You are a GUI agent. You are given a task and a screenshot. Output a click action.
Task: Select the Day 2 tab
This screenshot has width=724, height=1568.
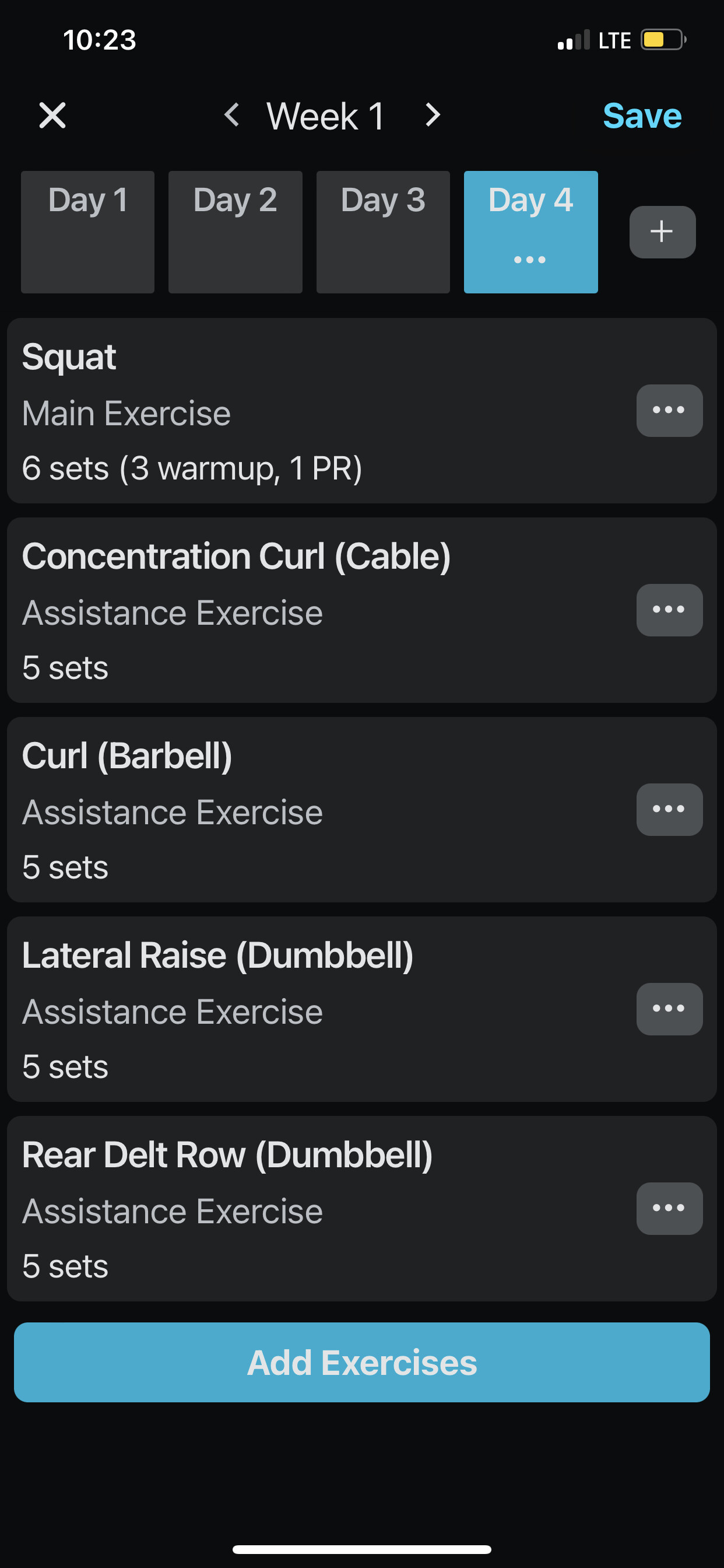pyautogui.click(x=236, y=232)
